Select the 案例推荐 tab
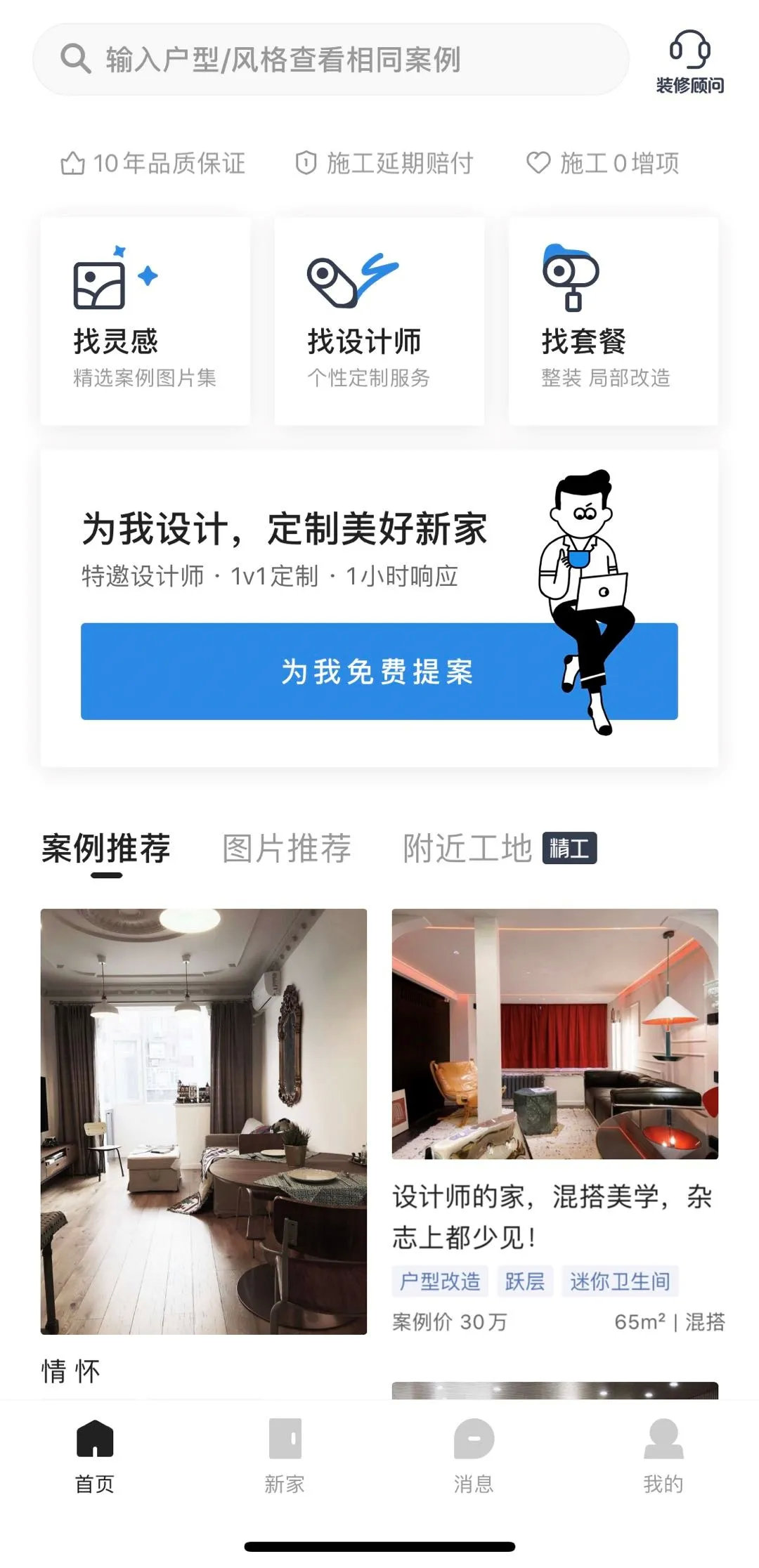This screenshot has width=759, height=1568. (106, 849)
